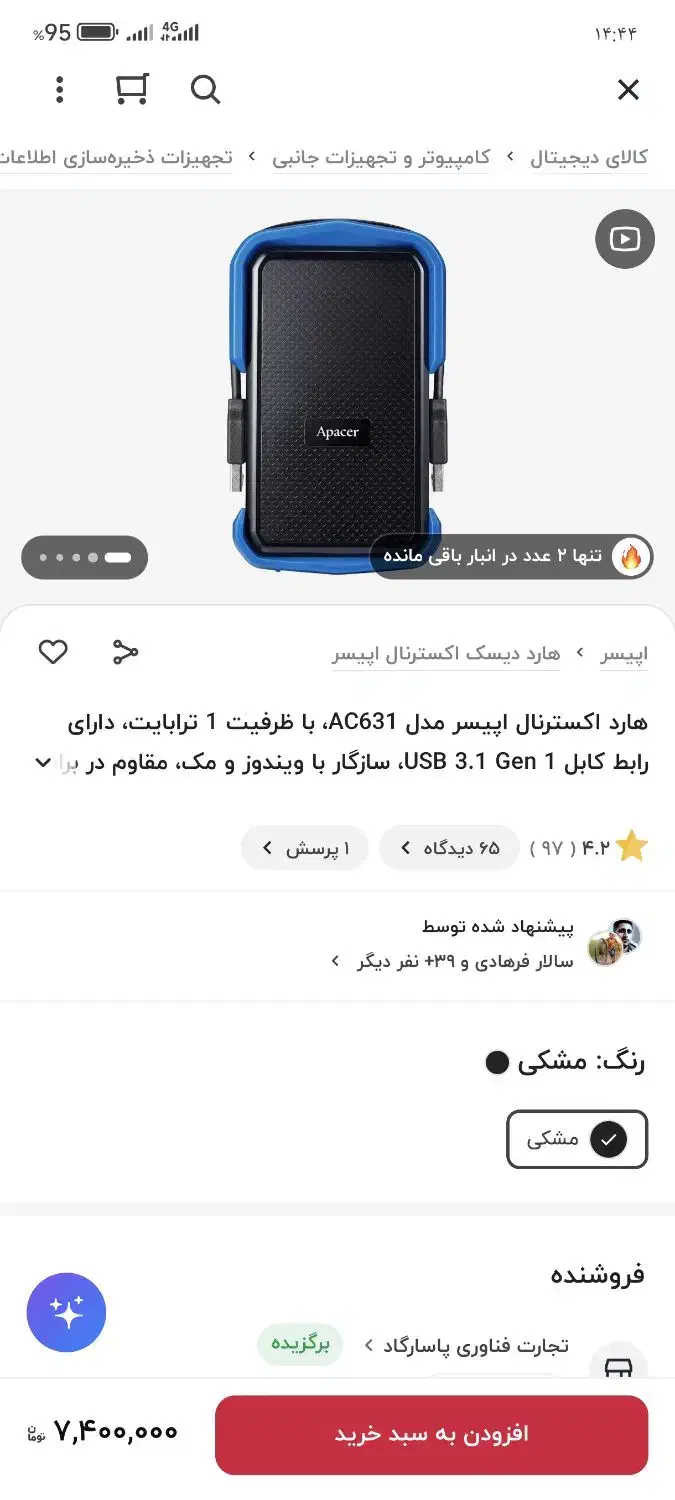View the ۶۵ دیدگاه reviews
Image resolution: width=675 pixels, height=1500 pixels.
449,848
